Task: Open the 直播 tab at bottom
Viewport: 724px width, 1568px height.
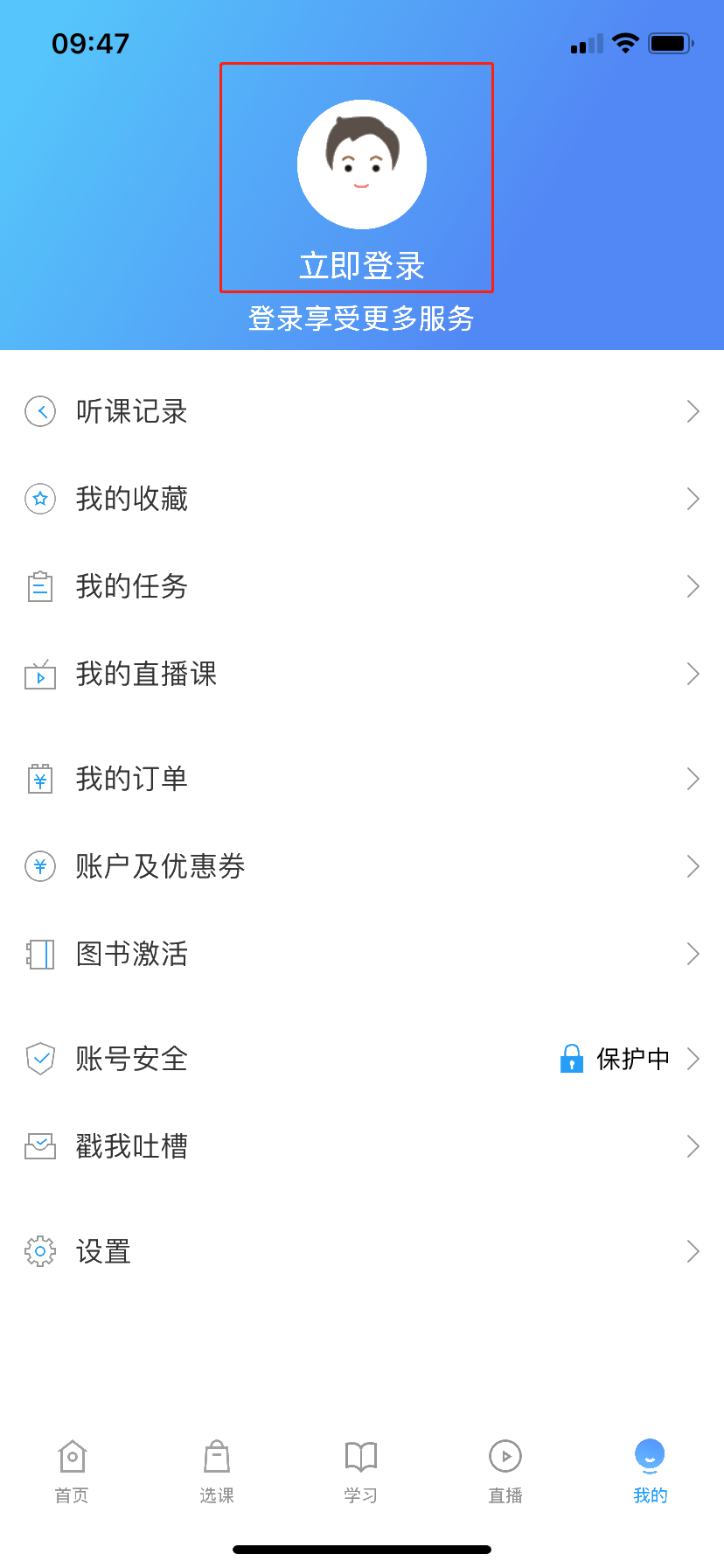Action: pos(505,1470)
